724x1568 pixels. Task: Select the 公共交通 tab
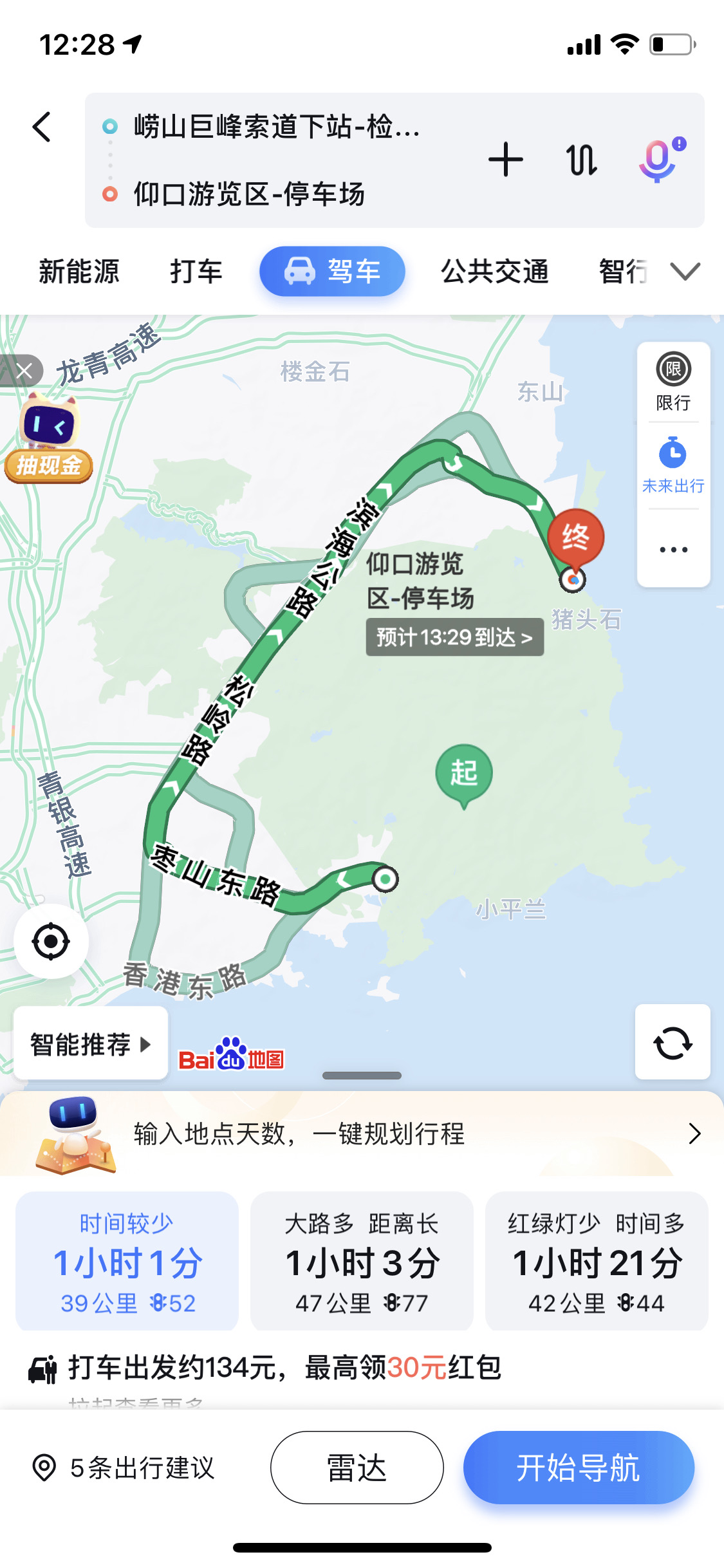pos(494,272)
